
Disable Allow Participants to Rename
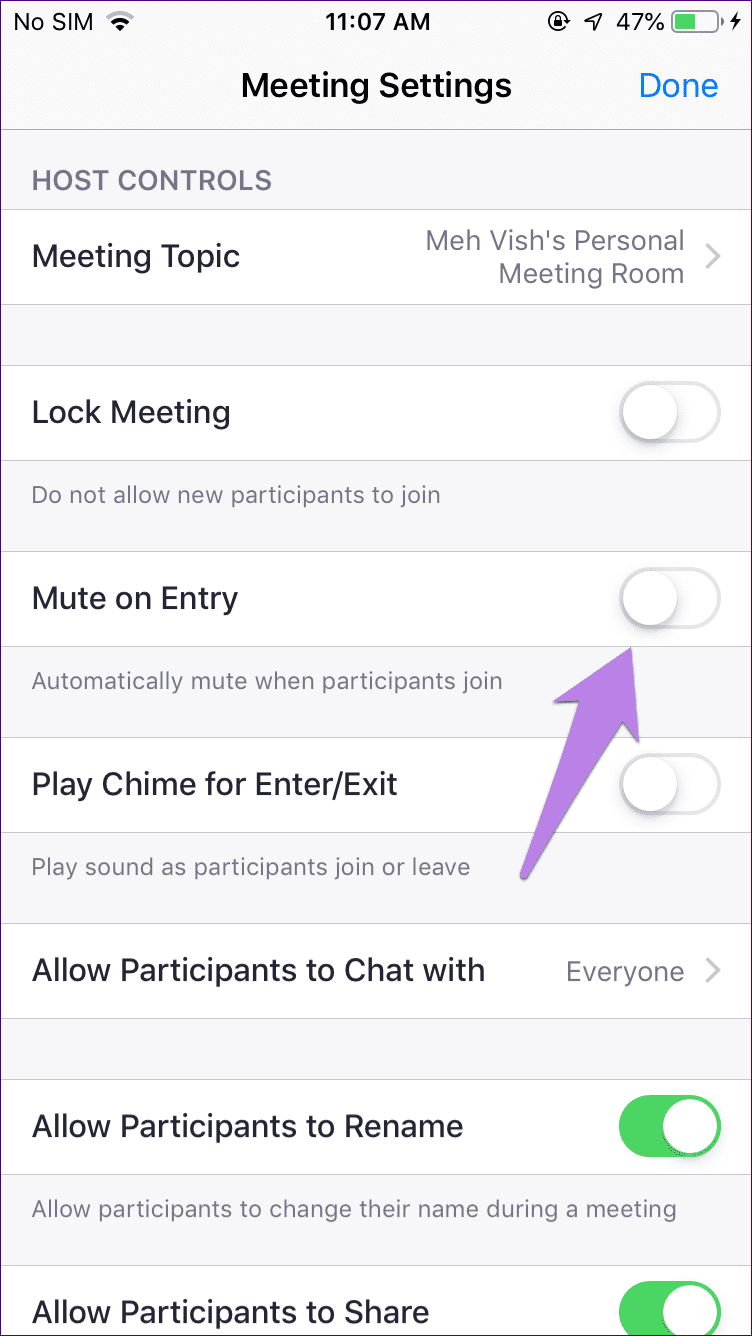pos(669,1126)
